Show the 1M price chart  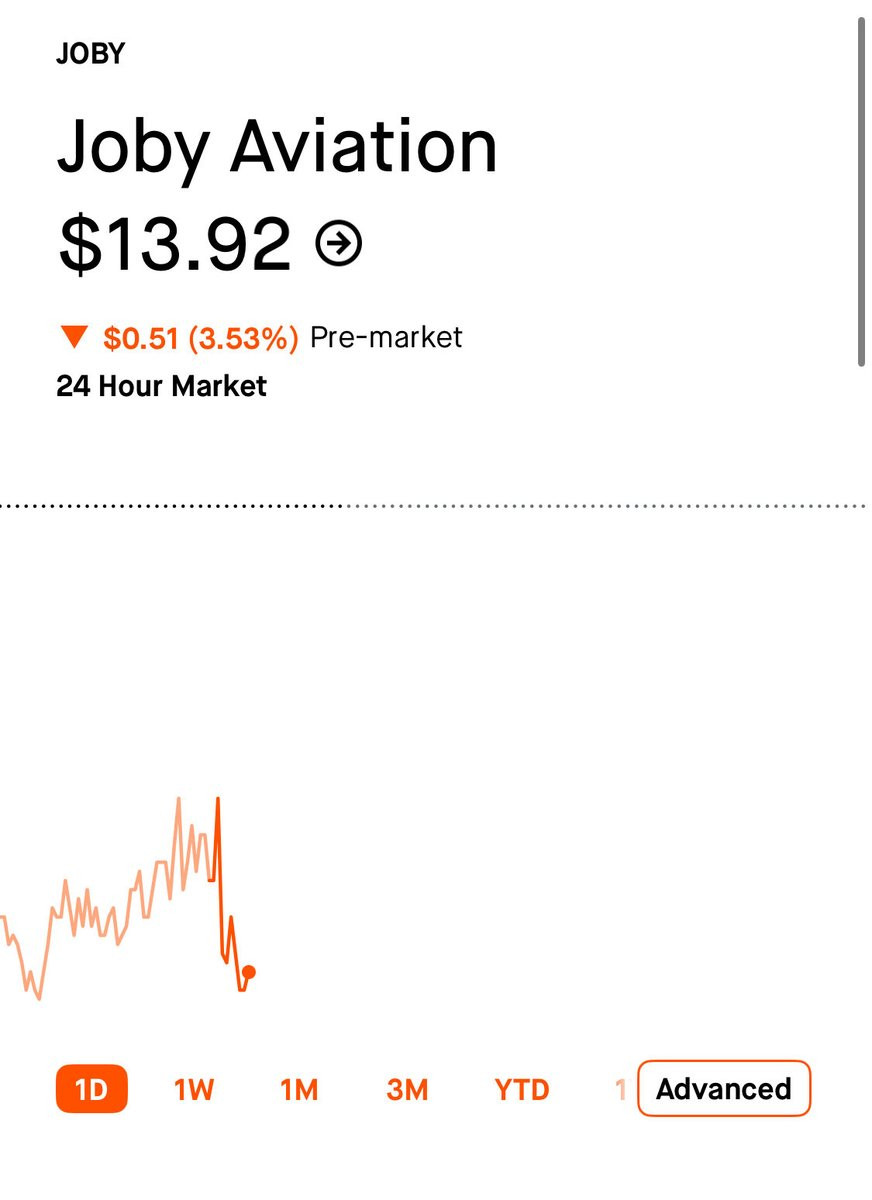tap(299, 1089)
